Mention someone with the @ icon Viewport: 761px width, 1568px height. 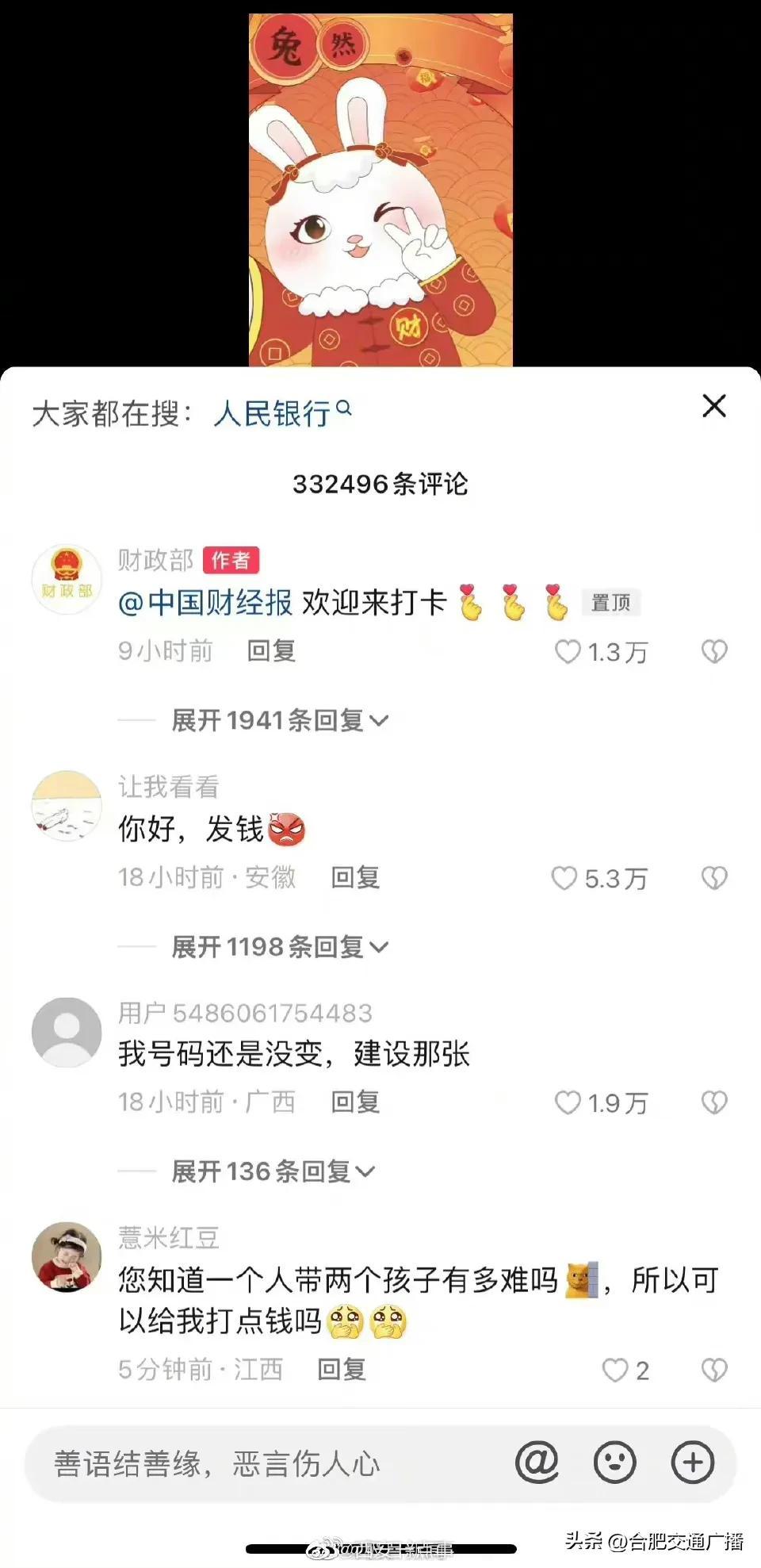click(x=537, y=1463)
